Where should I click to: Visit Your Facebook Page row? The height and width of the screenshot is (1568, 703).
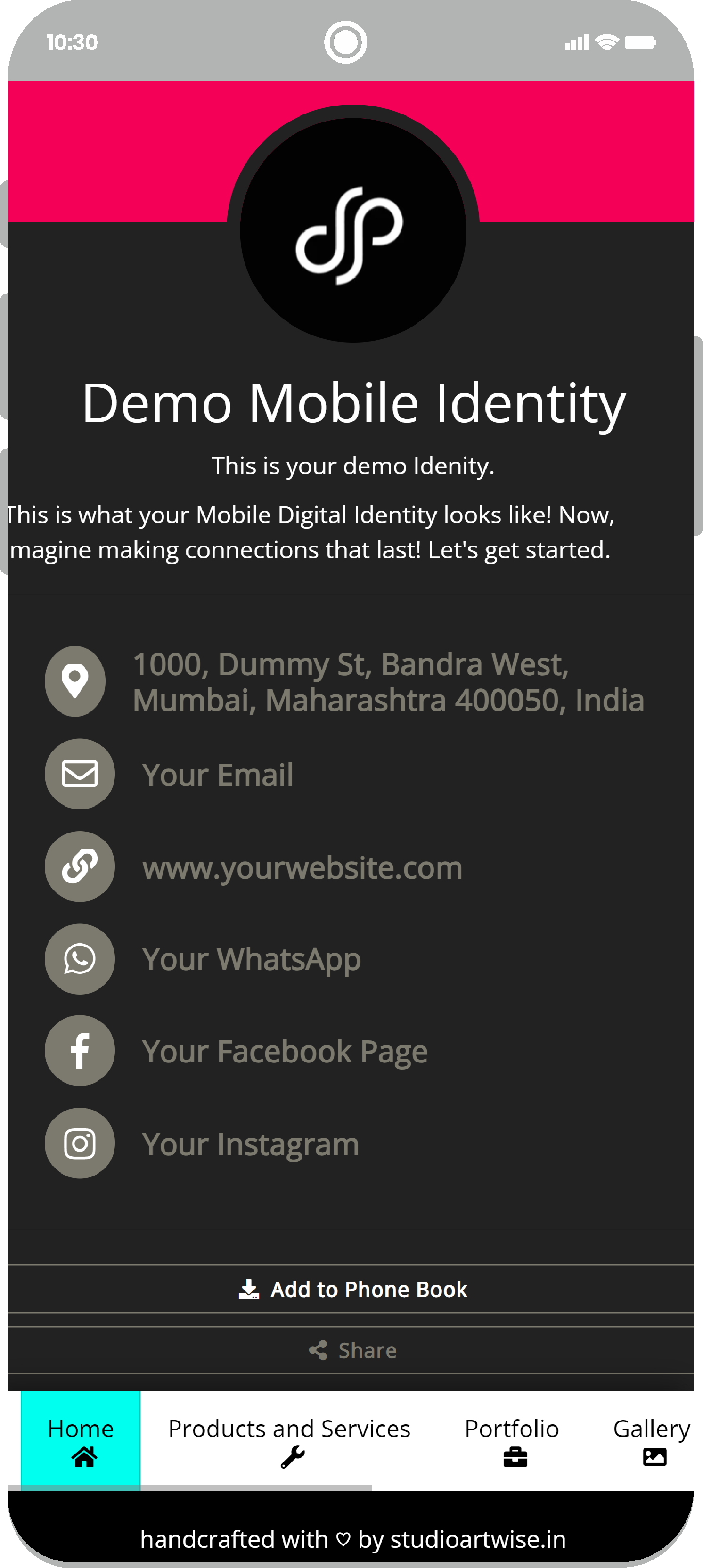pos(284,1051)
